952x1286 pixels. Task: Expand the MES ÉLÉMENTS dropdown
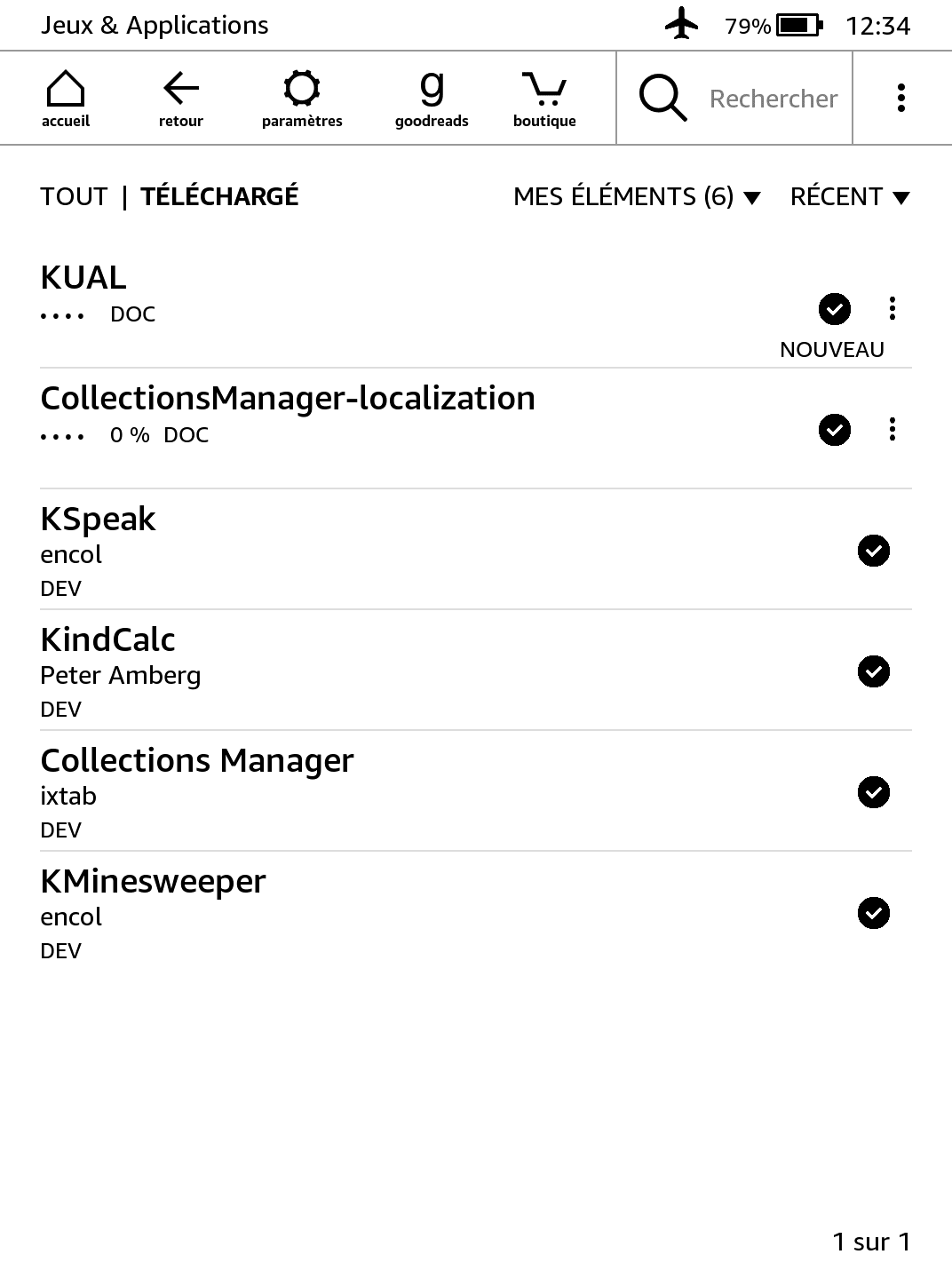[637, 196]
